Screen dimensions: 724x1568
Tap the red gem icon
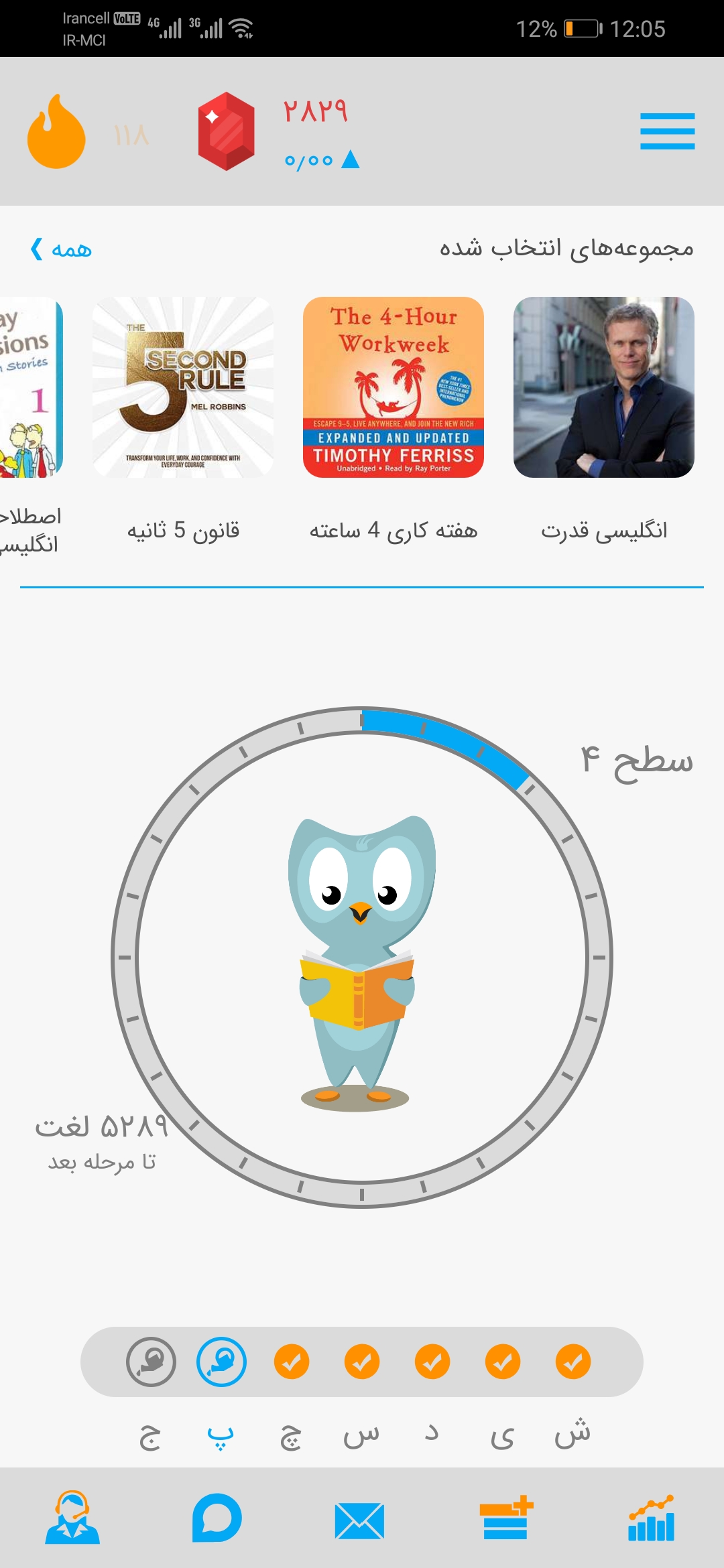(x=227, y=131)
